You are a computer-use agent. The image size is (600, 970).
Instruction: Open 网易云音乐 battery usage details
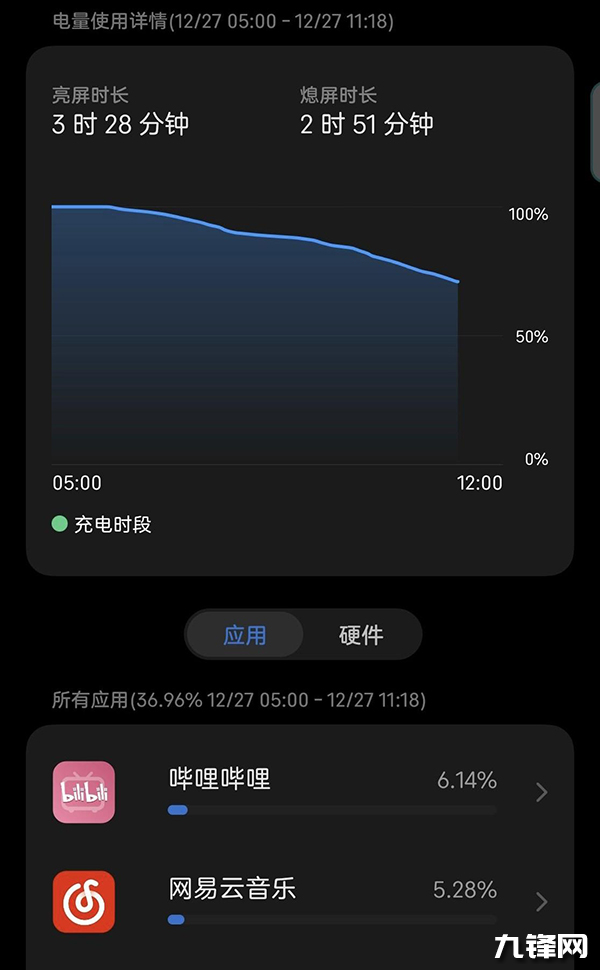tap(300, 901)
